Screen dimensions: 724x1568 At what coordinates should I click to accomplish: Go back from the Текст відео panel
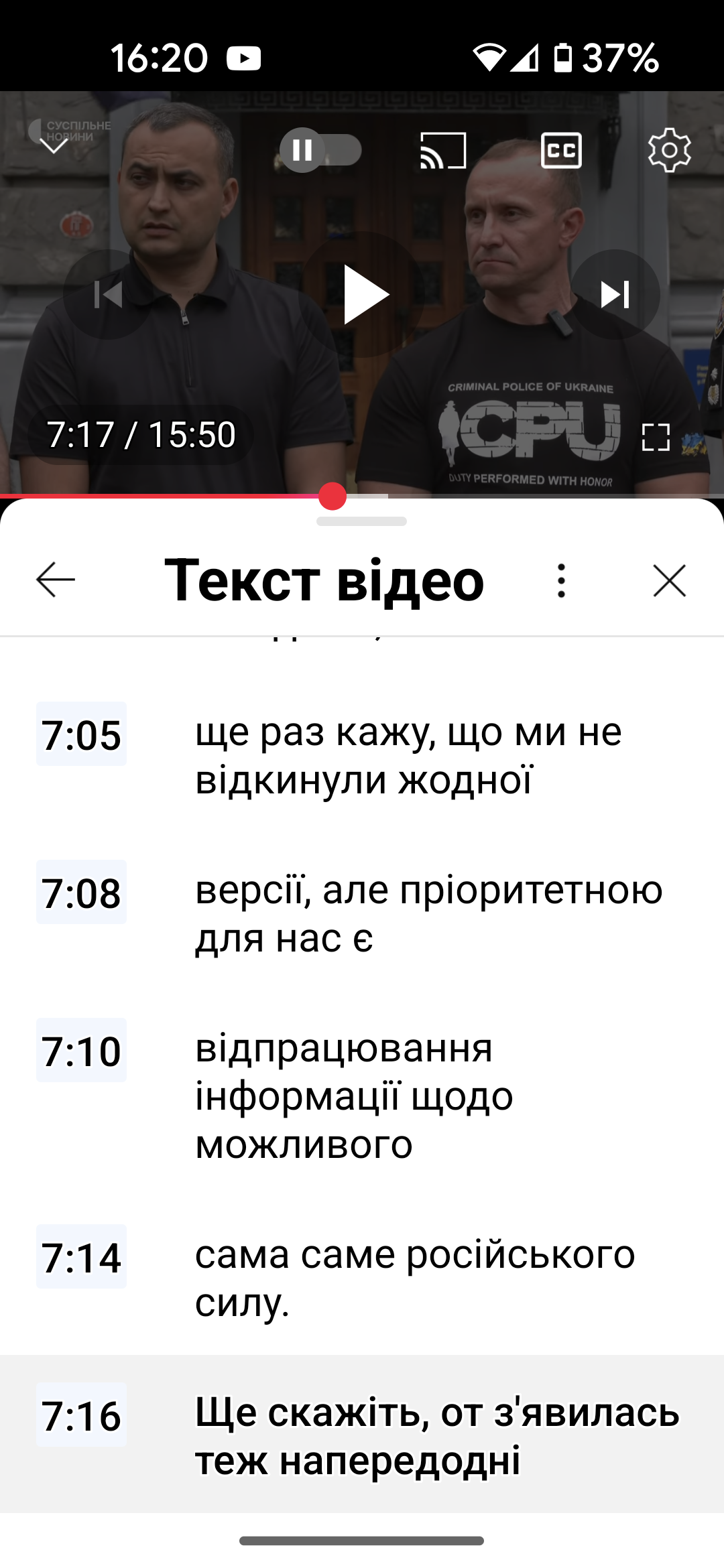(56, 580)
